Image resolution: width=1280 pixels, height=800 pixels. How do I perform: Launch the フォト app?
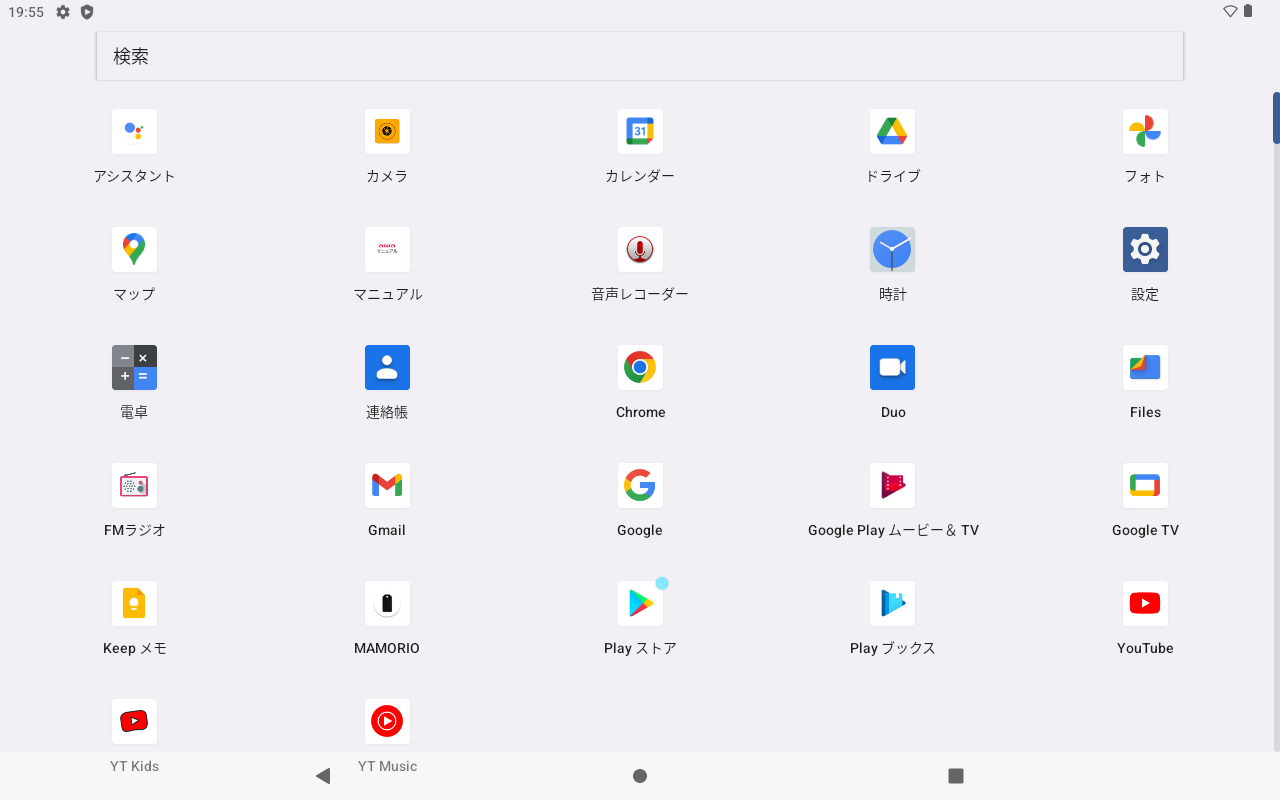pyautogui.click(x=1145, y=132)
